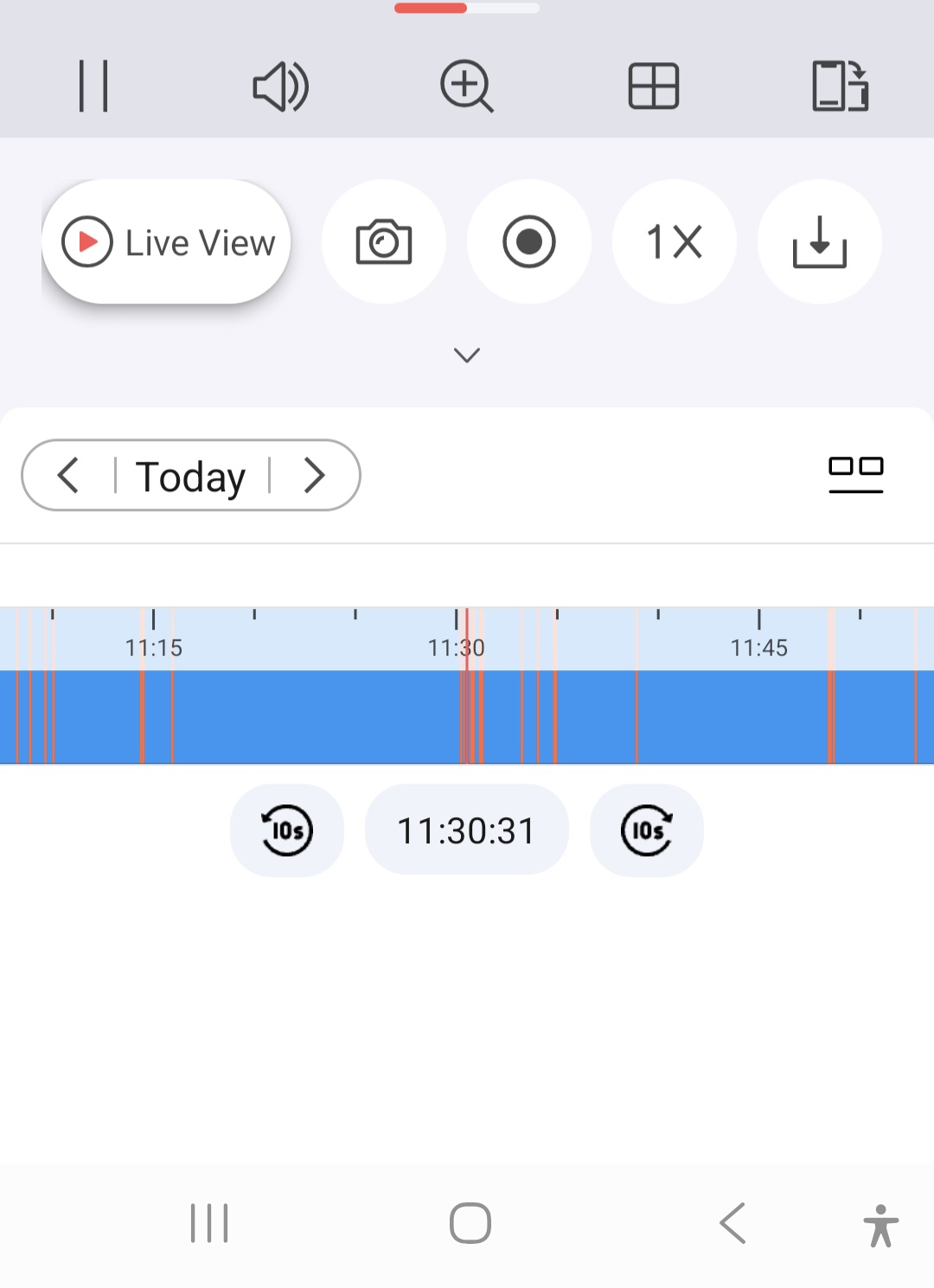
Task: Start recording the video clip
Action: coord(529,242)
